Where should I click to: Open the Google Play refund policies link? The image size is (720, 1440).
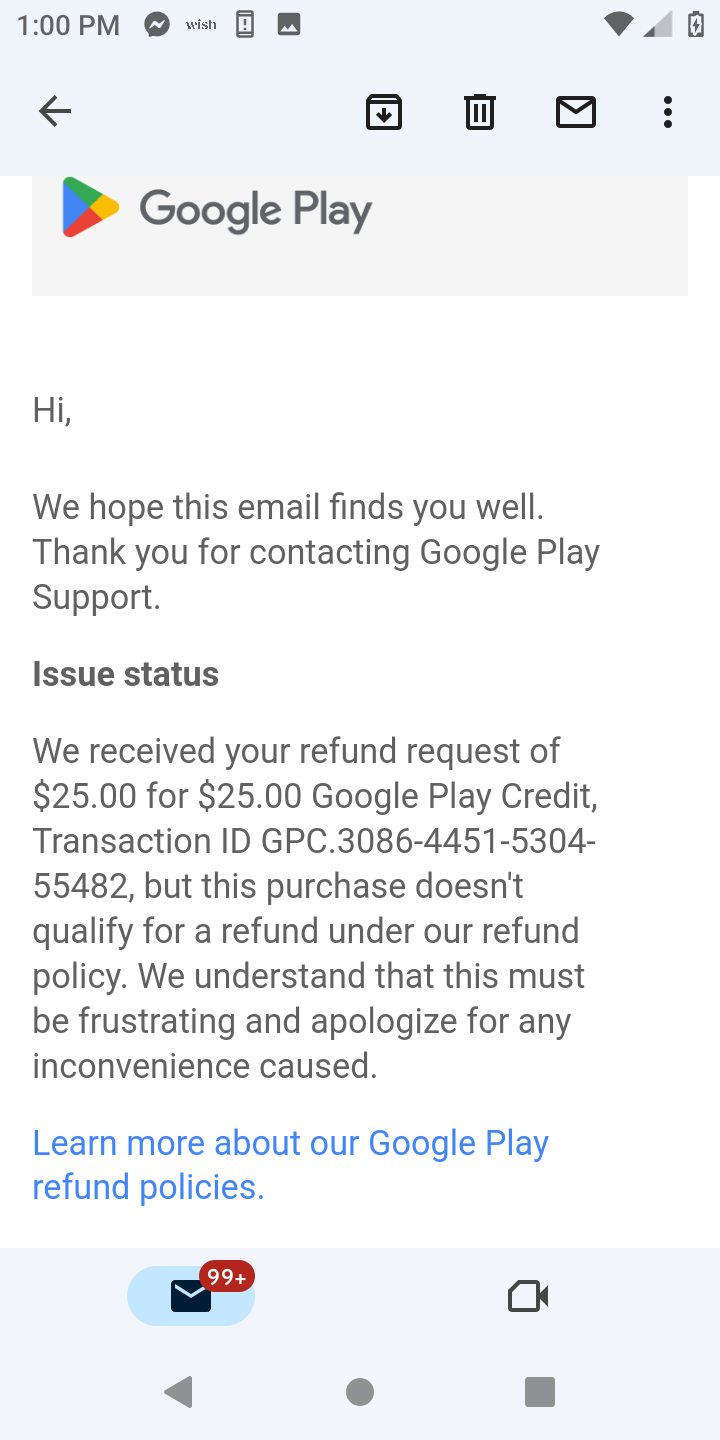tap(290, 1163)
